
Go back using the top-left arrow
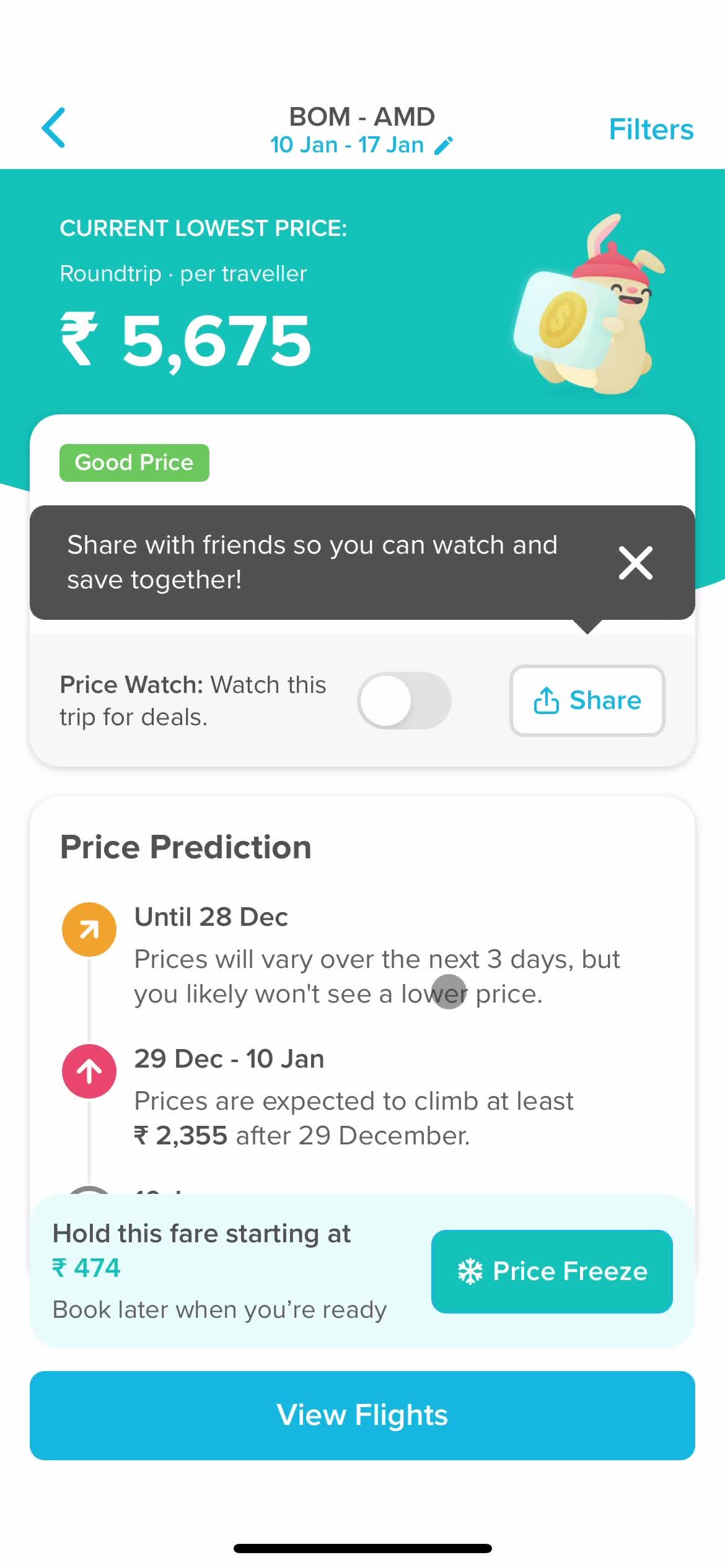pyautogui.click(x=54, y=128)
